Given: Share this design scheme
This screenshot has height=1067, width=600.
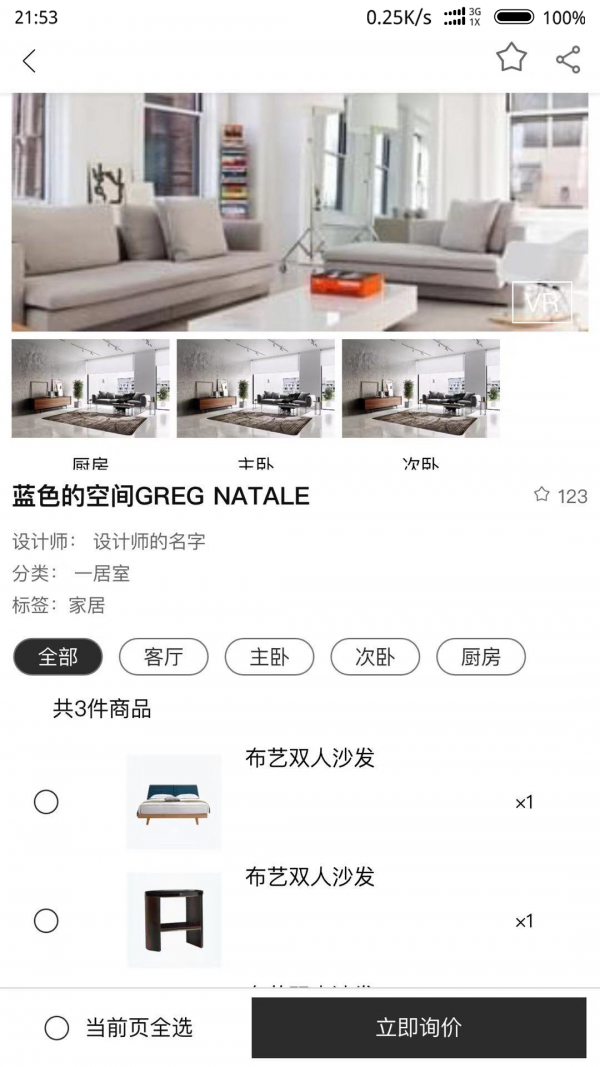Looking at the screenshot, I should [x=568, y=60].
